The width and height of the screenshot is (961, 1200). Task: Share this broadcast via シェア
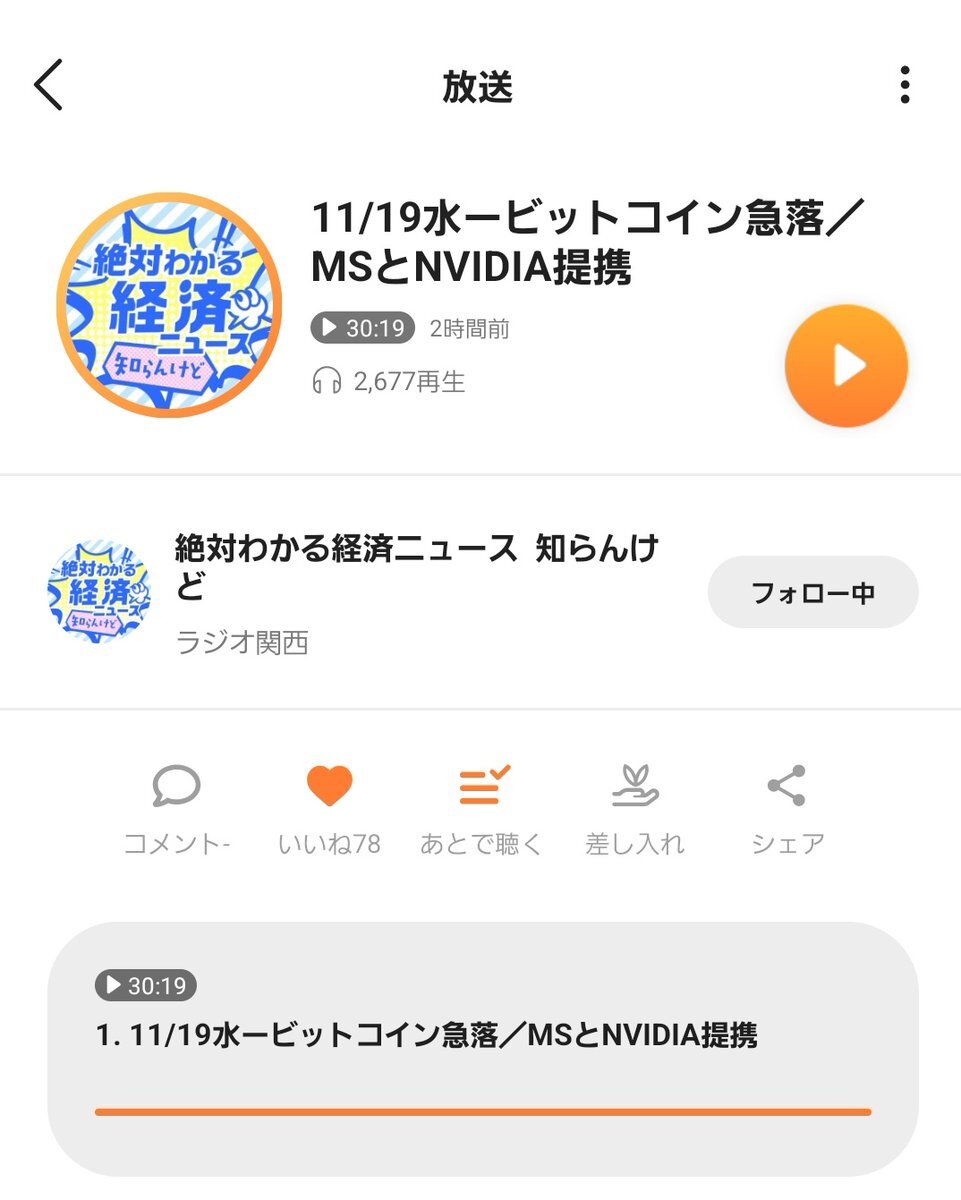point(787,808)
